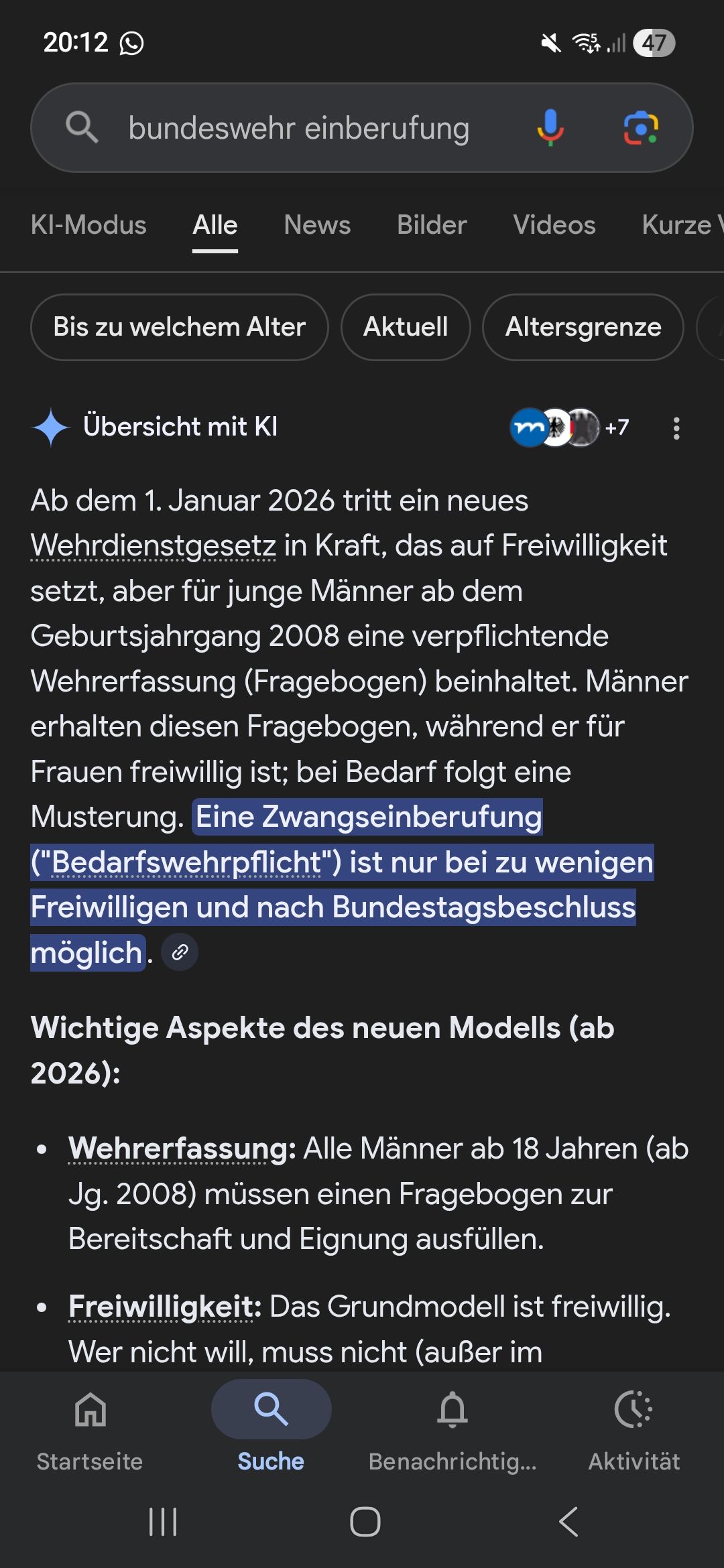Tap the link icon after möglich
Viewport: 724px width, 1568px height.
180,952
